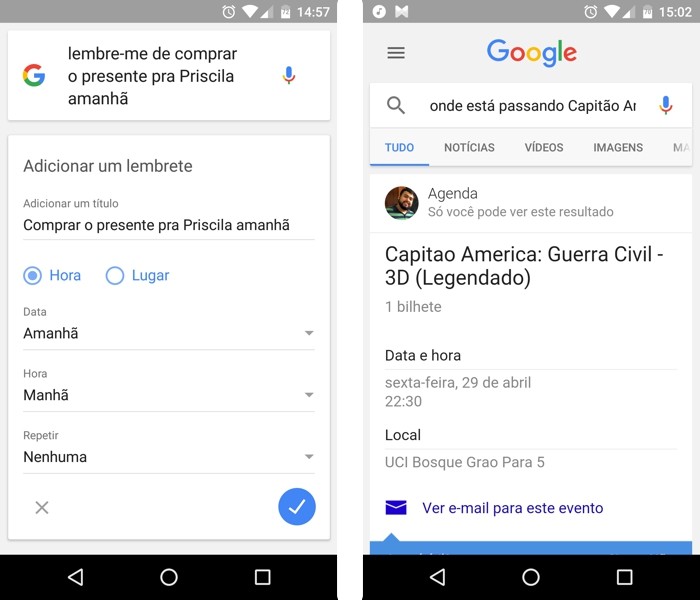Select the Hora radio button
Viewport: 700px width, 600px height.
33,275
